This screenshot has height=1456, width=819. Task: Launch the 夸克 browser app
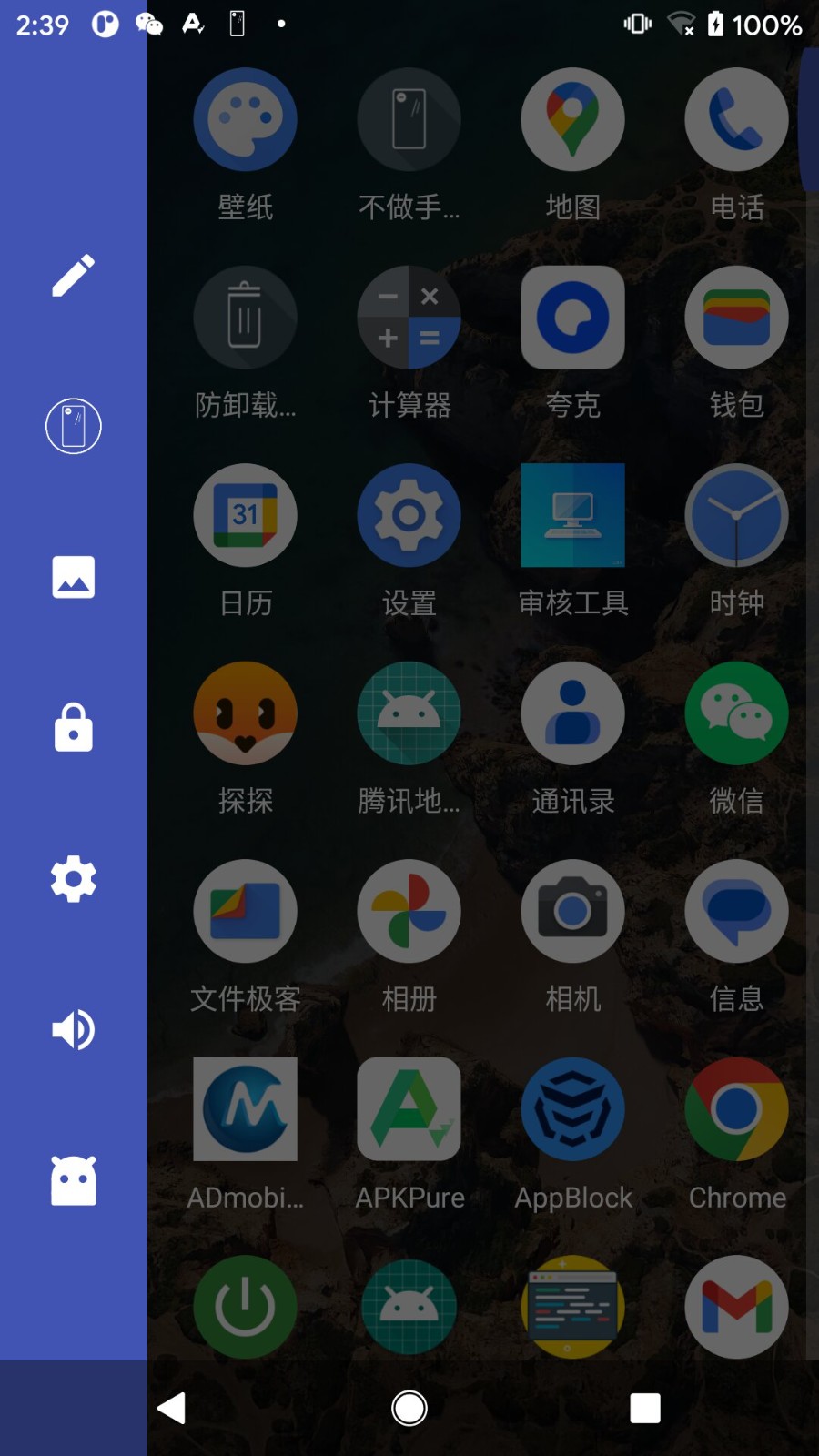click(x=572, y=318)
